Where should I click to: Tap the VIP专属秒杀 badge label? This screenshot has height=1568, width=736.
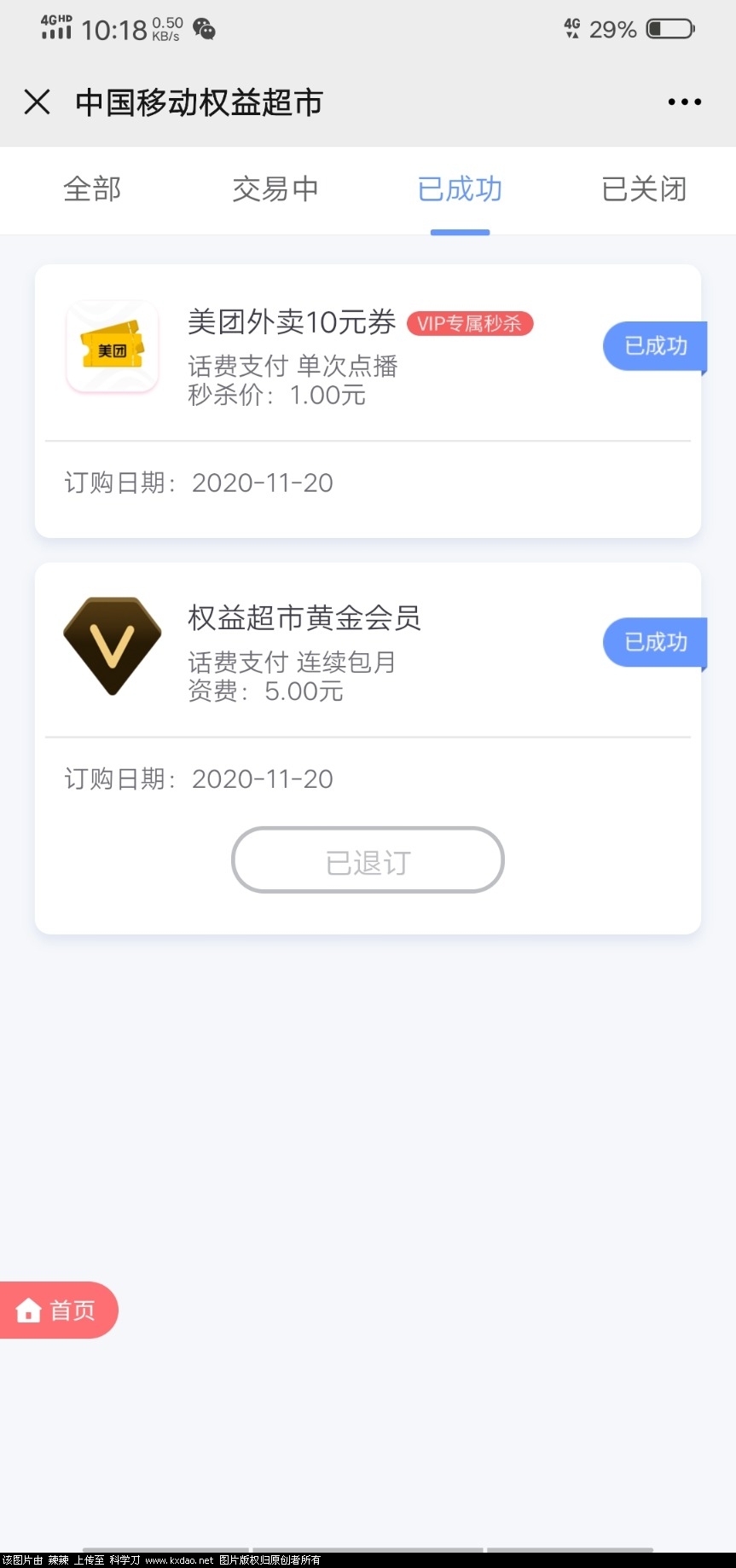coord(470,323)
